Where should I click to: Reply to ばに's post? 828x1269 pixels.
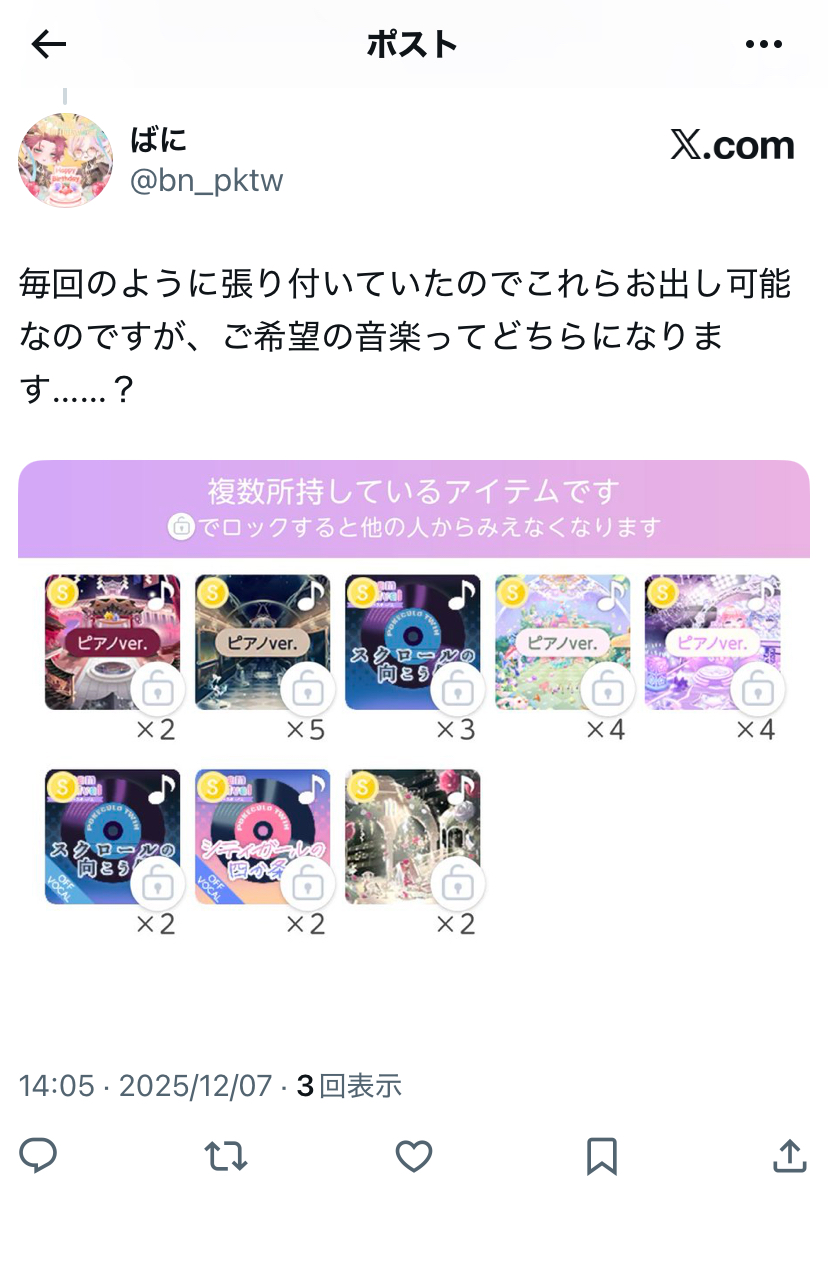pos(38,1156)
